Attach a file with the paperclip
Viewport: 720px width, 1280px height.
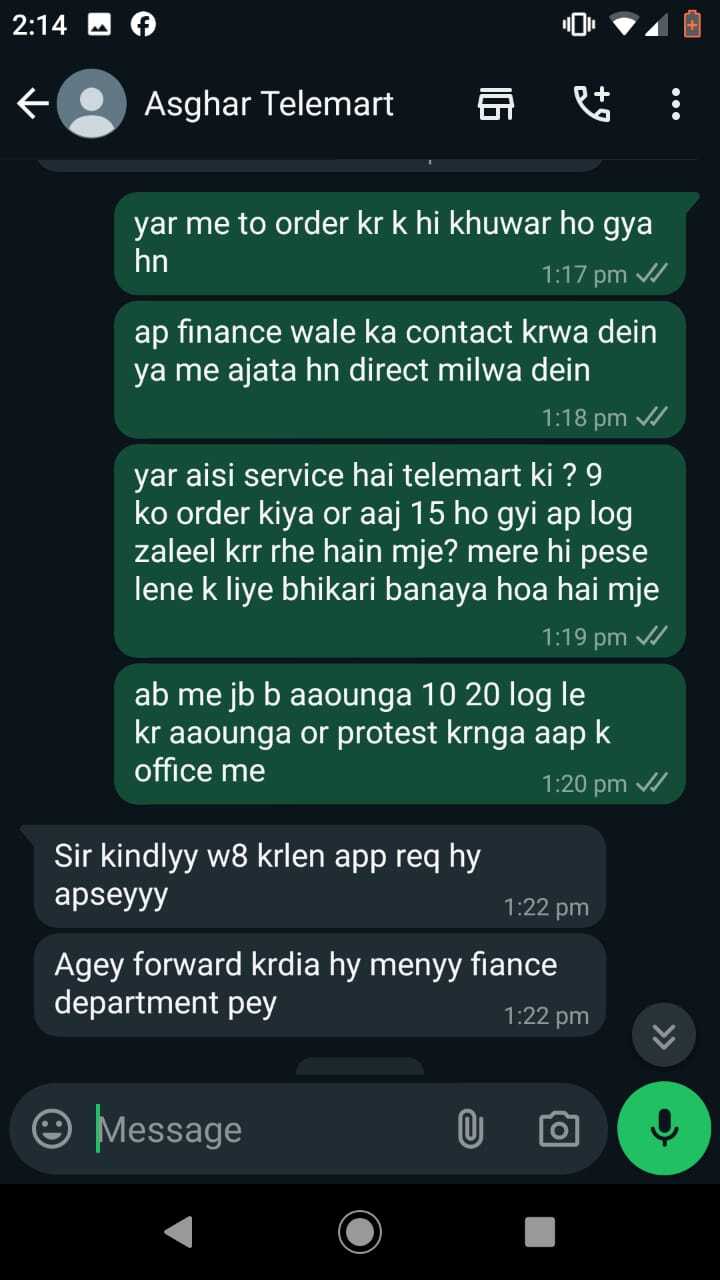470,1129
